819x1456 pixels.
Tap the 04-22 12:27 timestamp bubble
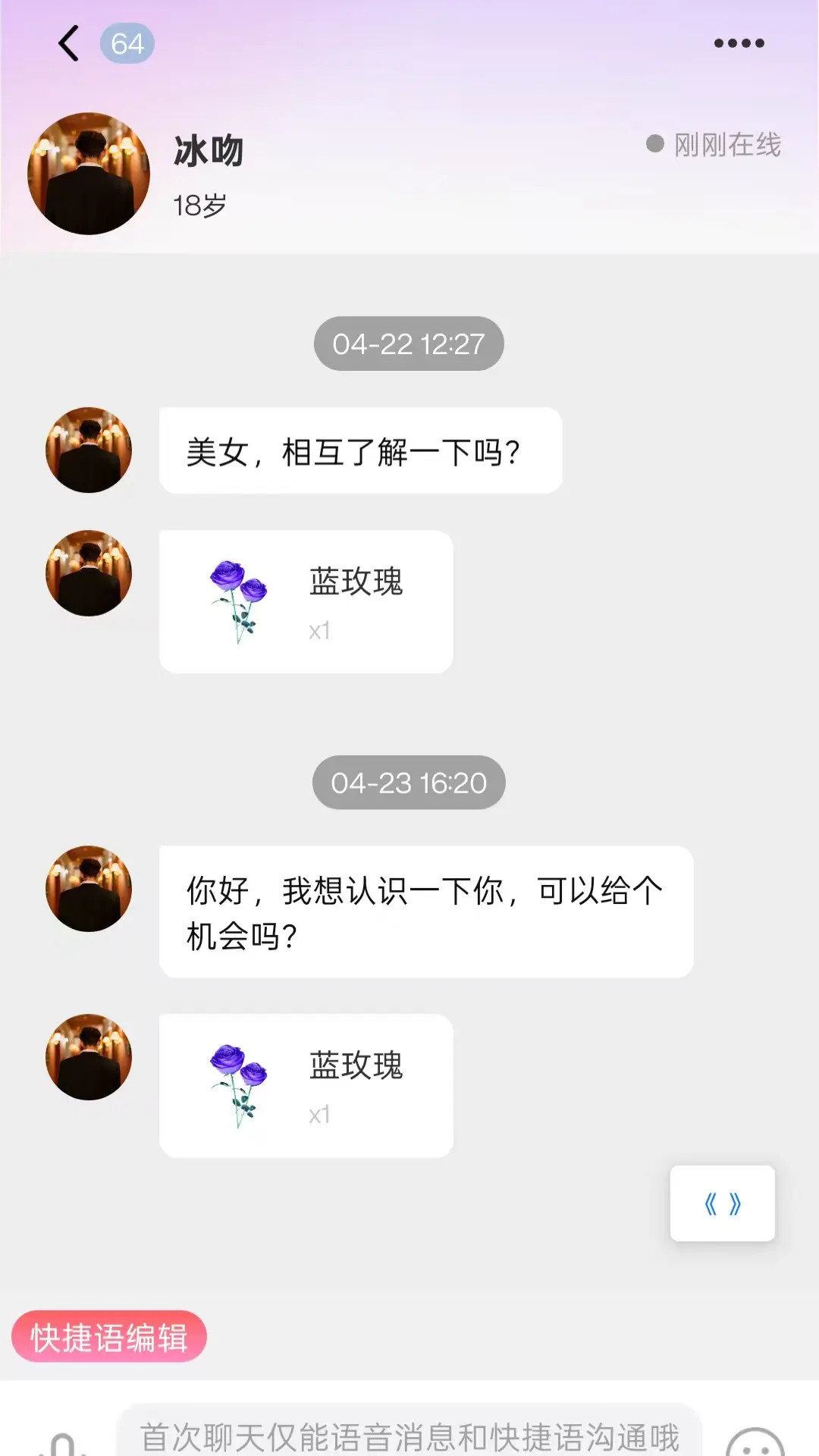(x=408, y=343)
